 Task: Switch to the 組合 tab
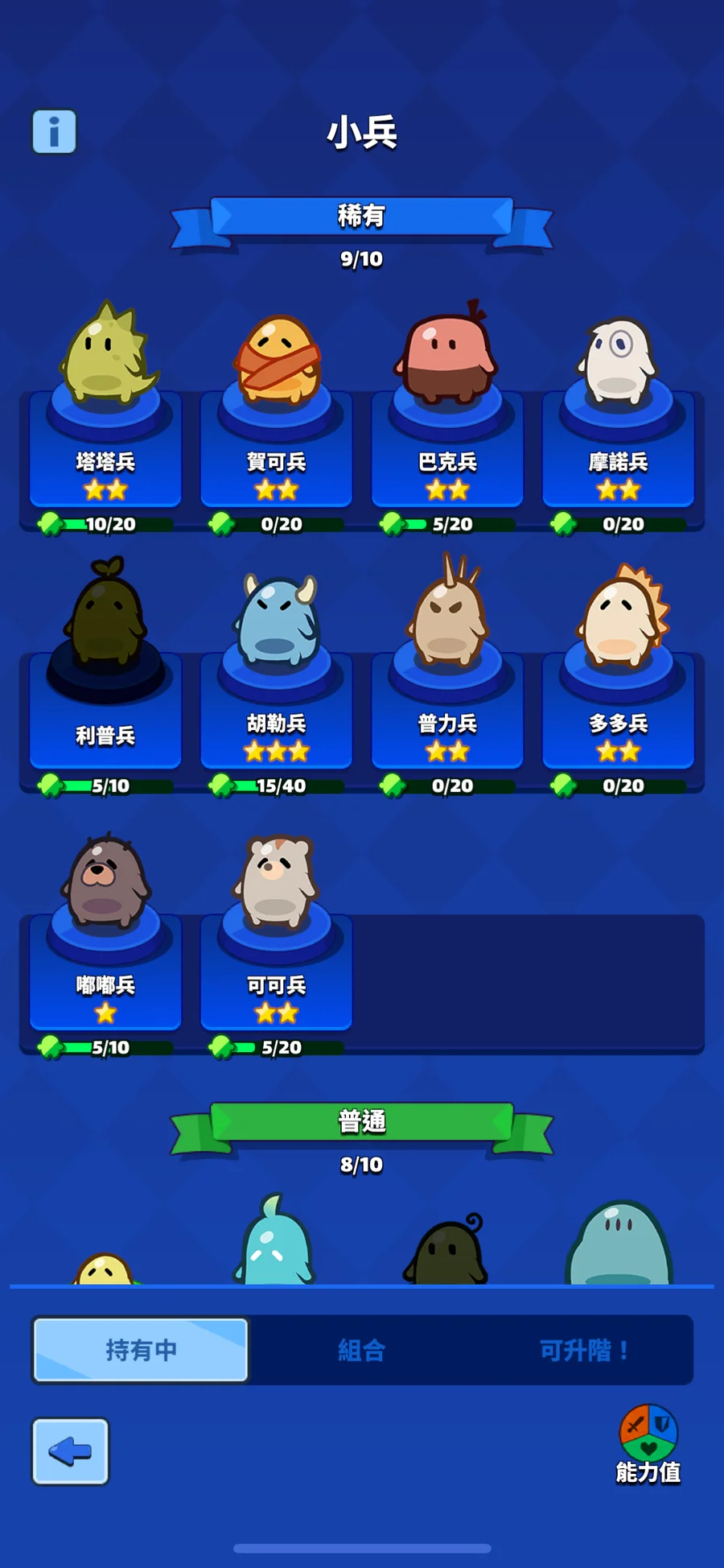click(x=361, y=1350)
